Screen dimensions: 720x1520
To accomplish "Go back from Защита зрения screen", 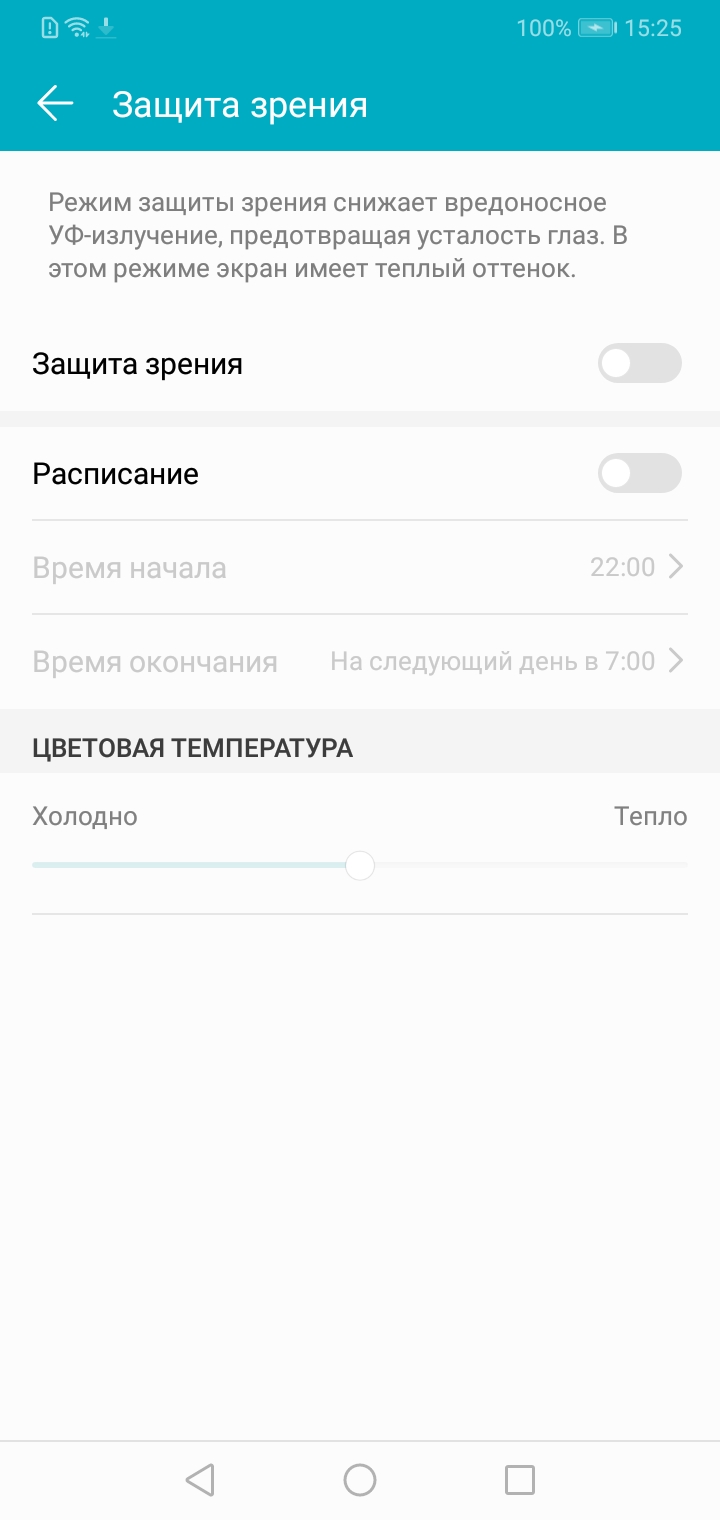I will click(55, 103).
